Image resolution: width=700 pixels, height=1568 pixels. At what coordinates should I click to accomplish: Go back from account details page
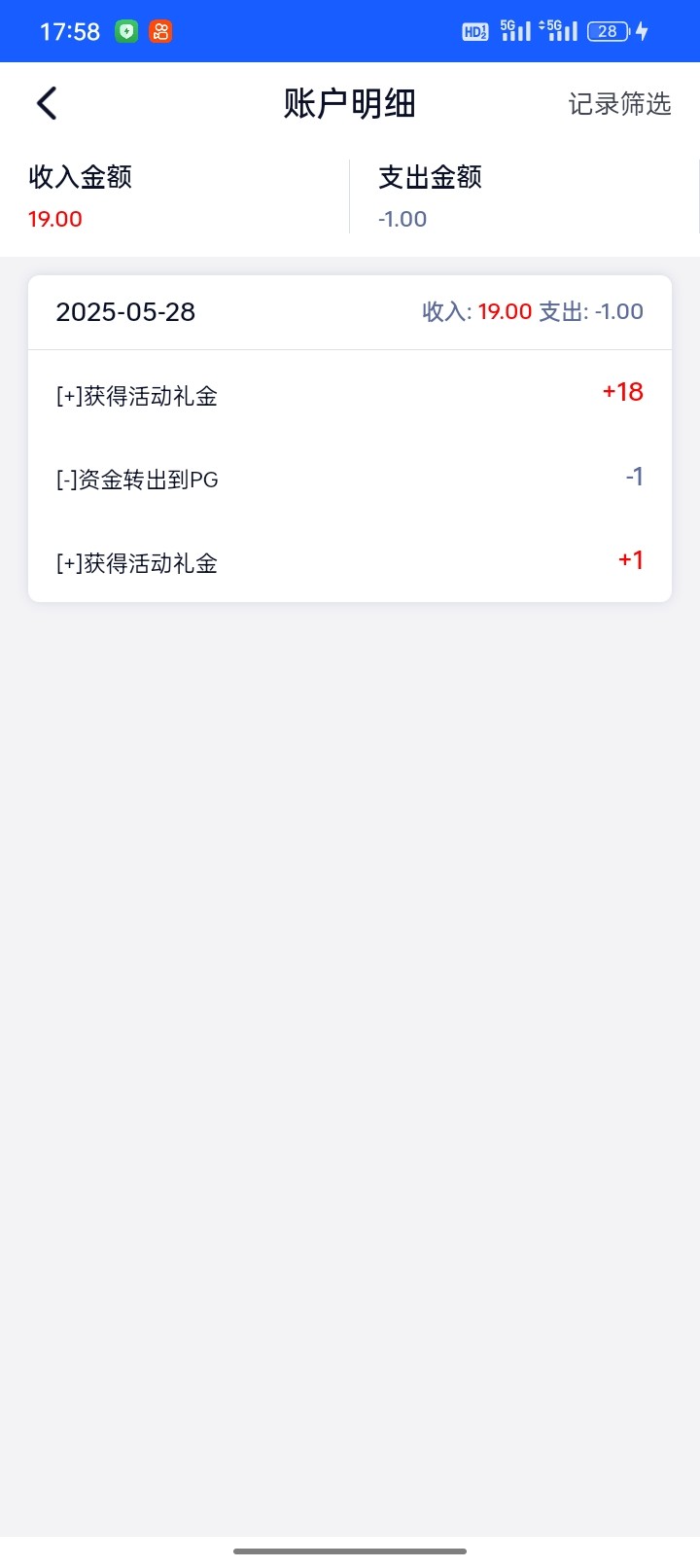click(47, 103)
